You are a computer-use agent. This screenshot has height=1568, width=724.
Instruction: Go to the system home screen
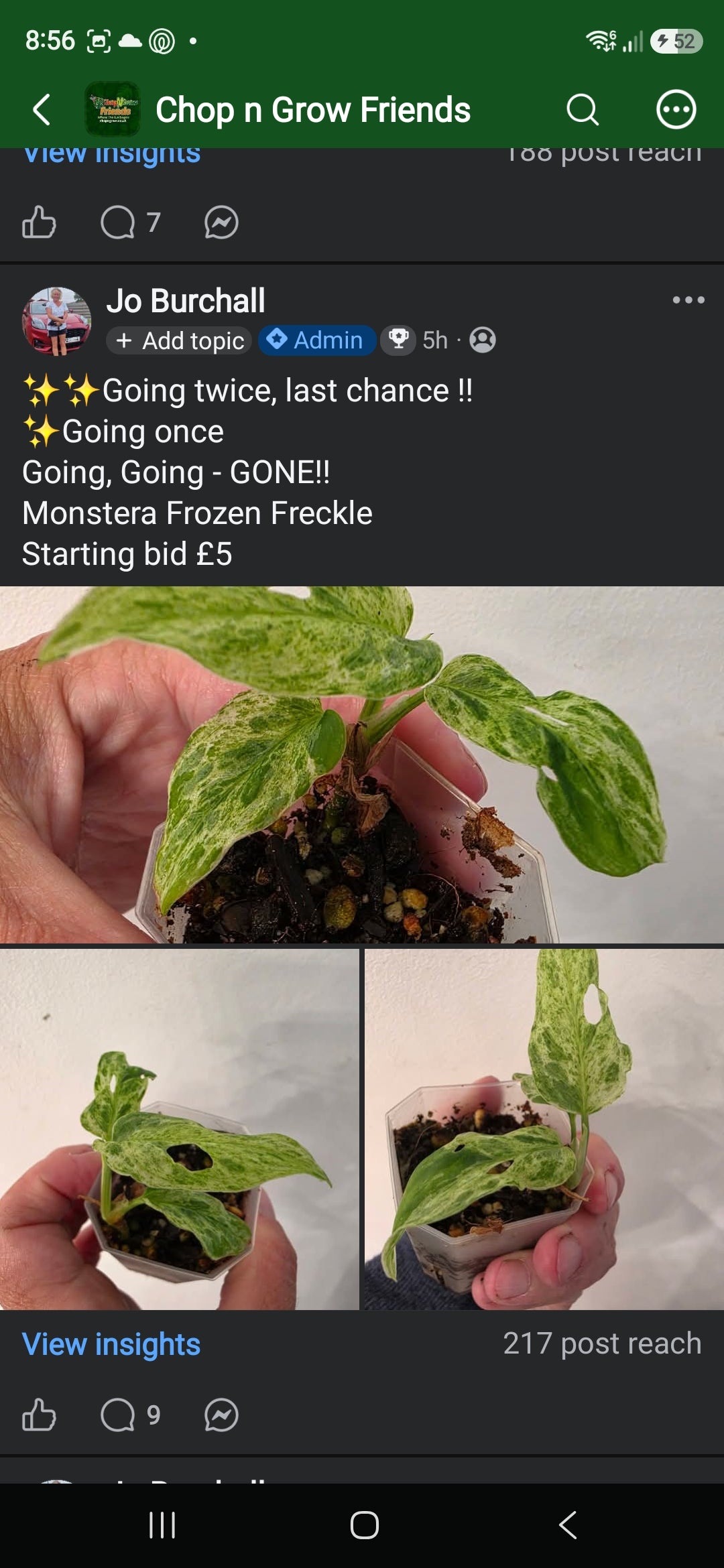(x=364, y=1525)
